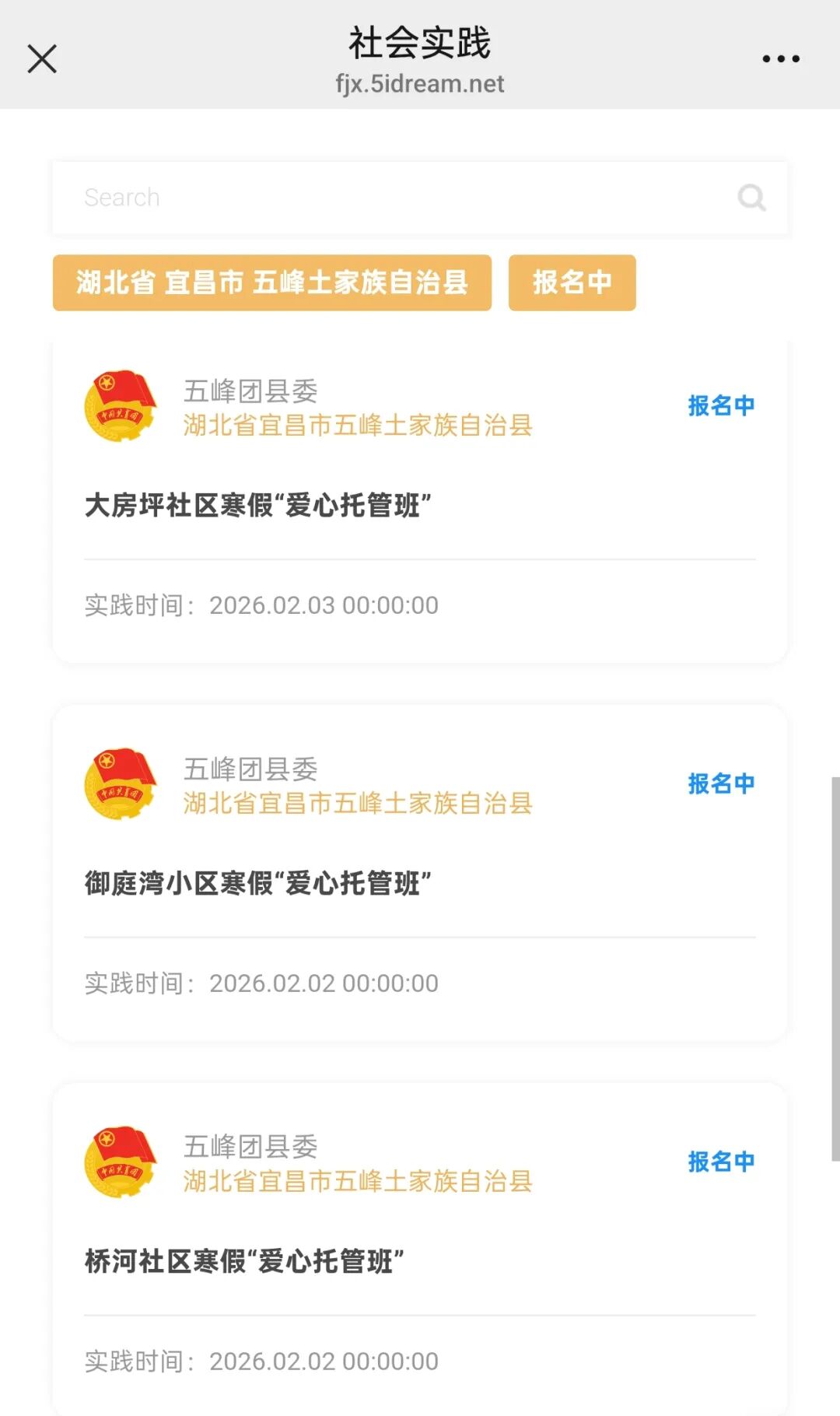Viewport: 840px width, 1416px height.
Task: Click the search magnifier icon
Action: [x=751, y=198]
